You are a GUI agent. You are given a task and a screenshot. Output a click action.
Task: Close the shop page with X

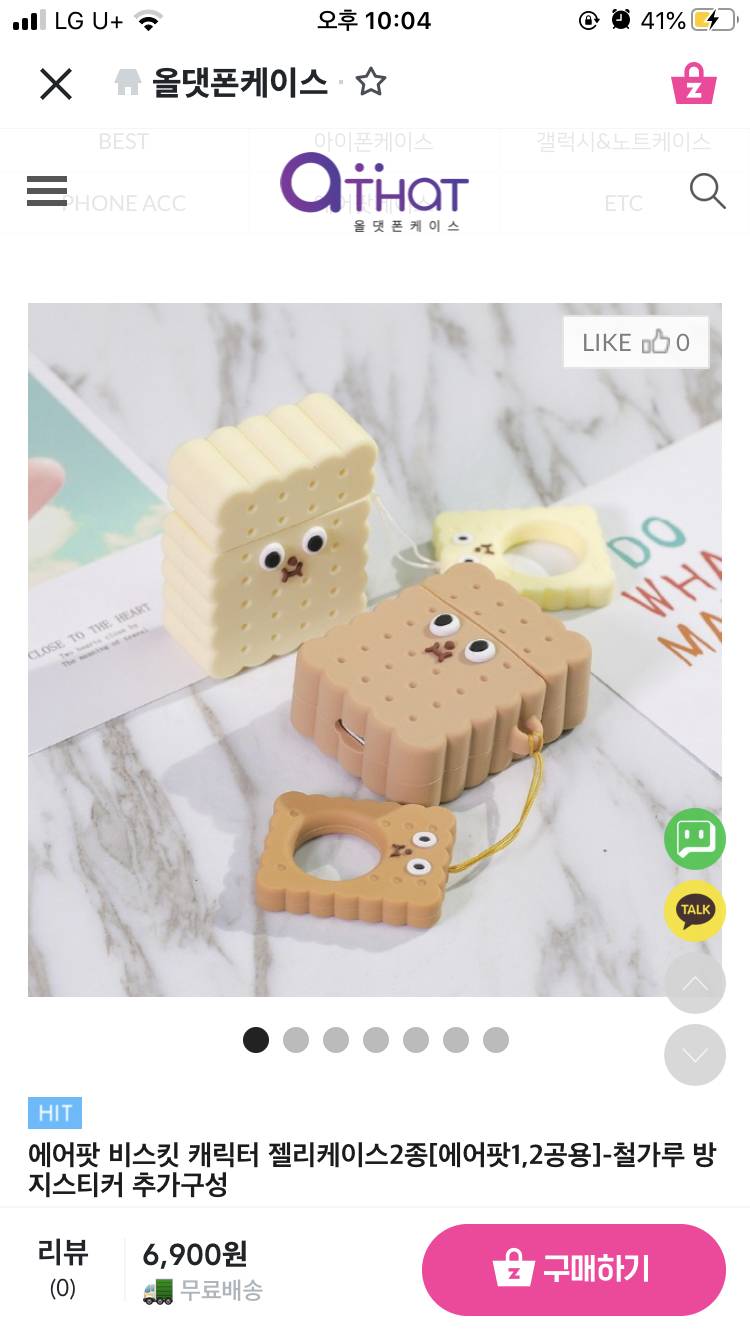click(x=56, y=84)
